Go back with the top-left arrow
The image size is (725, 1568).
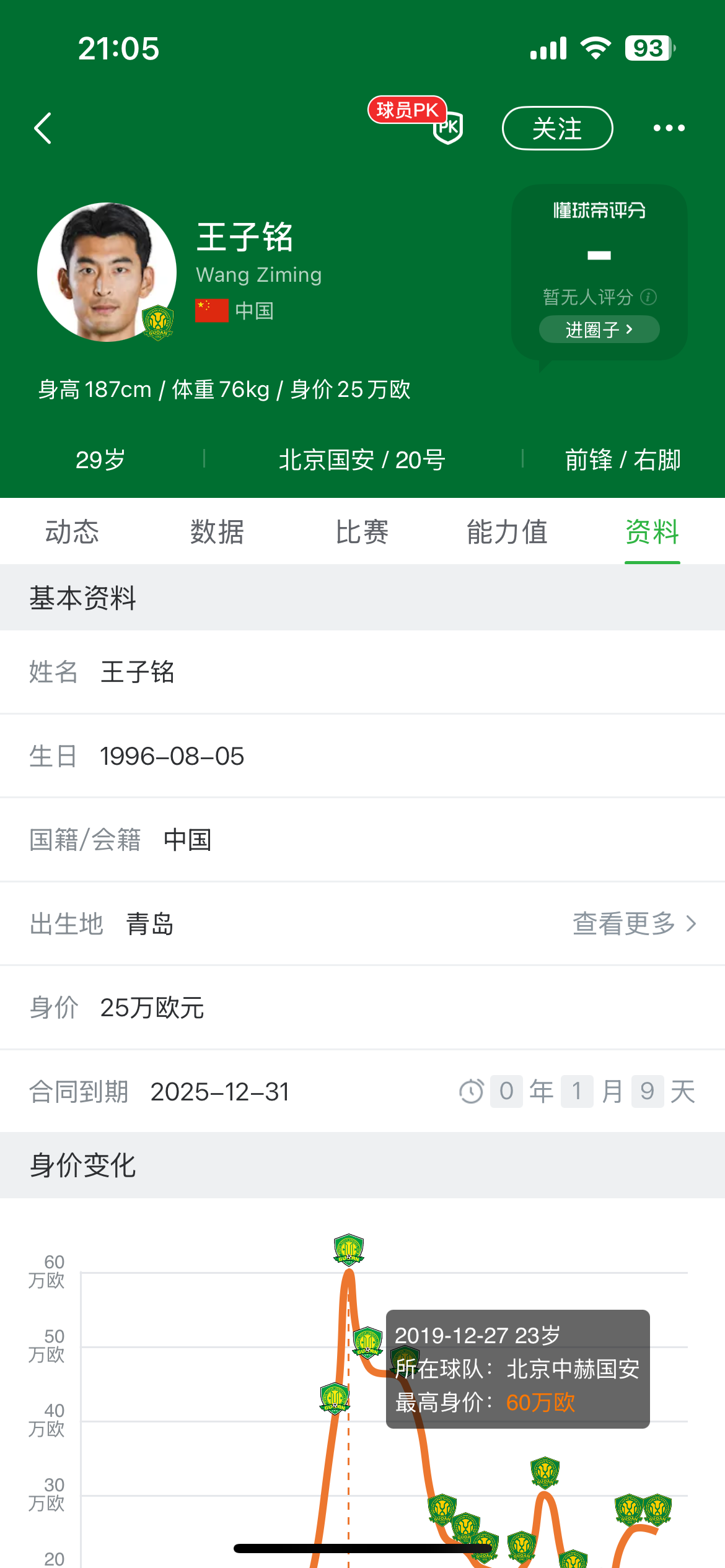click(x=43, y=128)
